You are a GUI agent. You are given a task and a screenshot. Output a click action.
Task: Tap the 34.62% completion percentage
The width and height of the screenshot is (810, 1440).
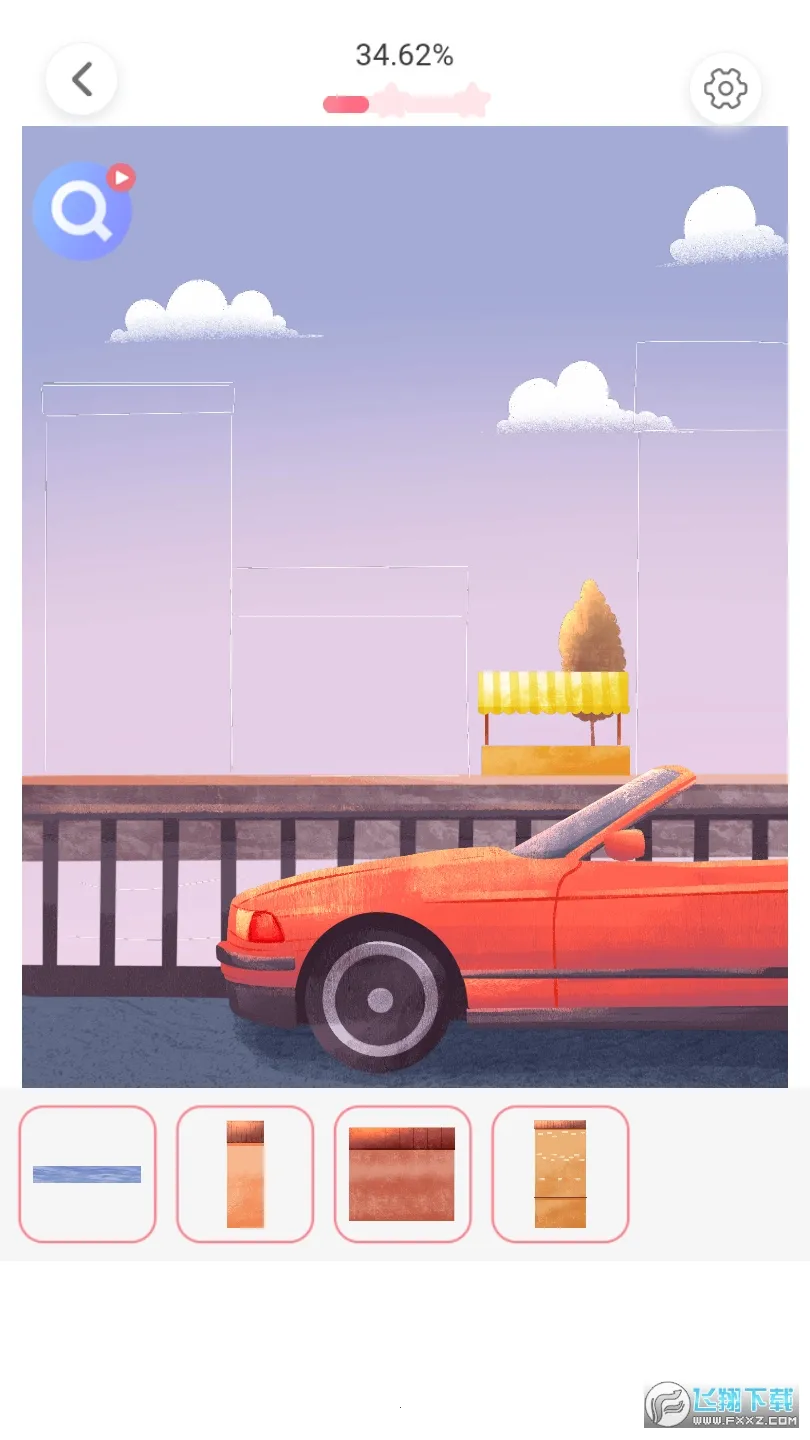[x=404, y=55]
